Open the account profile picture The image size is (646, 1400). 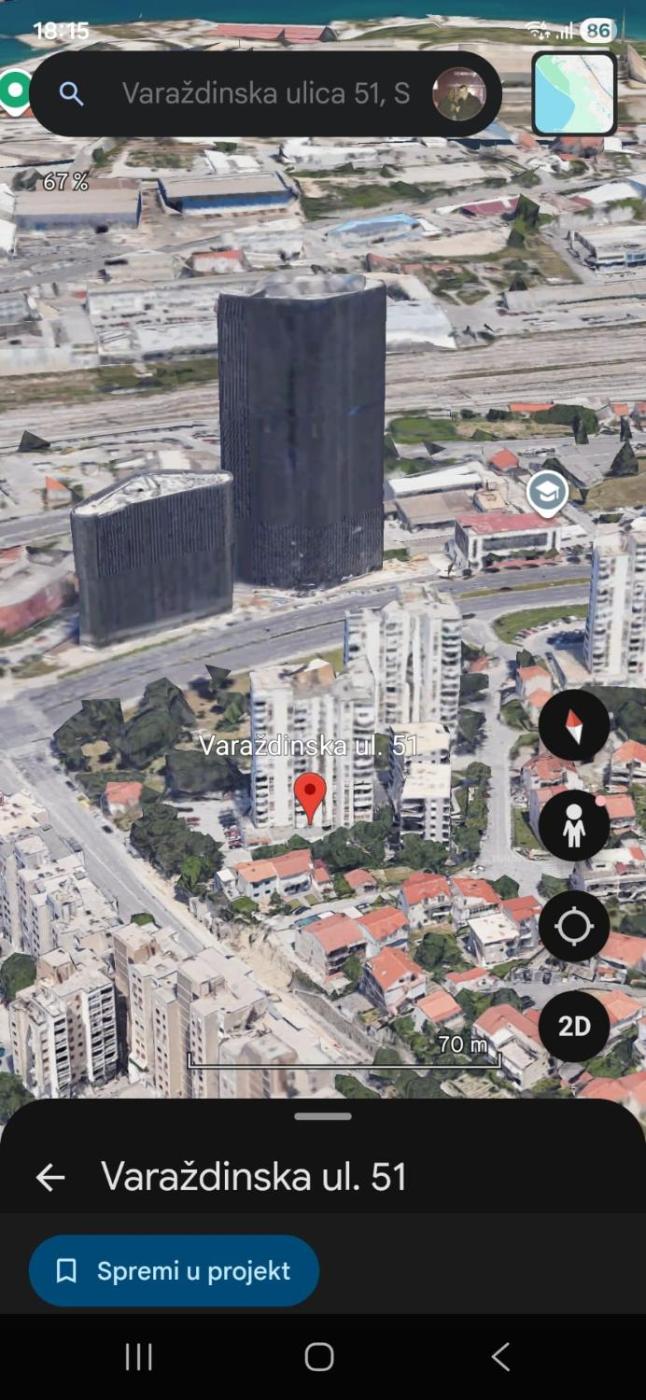tap(459, 94)
